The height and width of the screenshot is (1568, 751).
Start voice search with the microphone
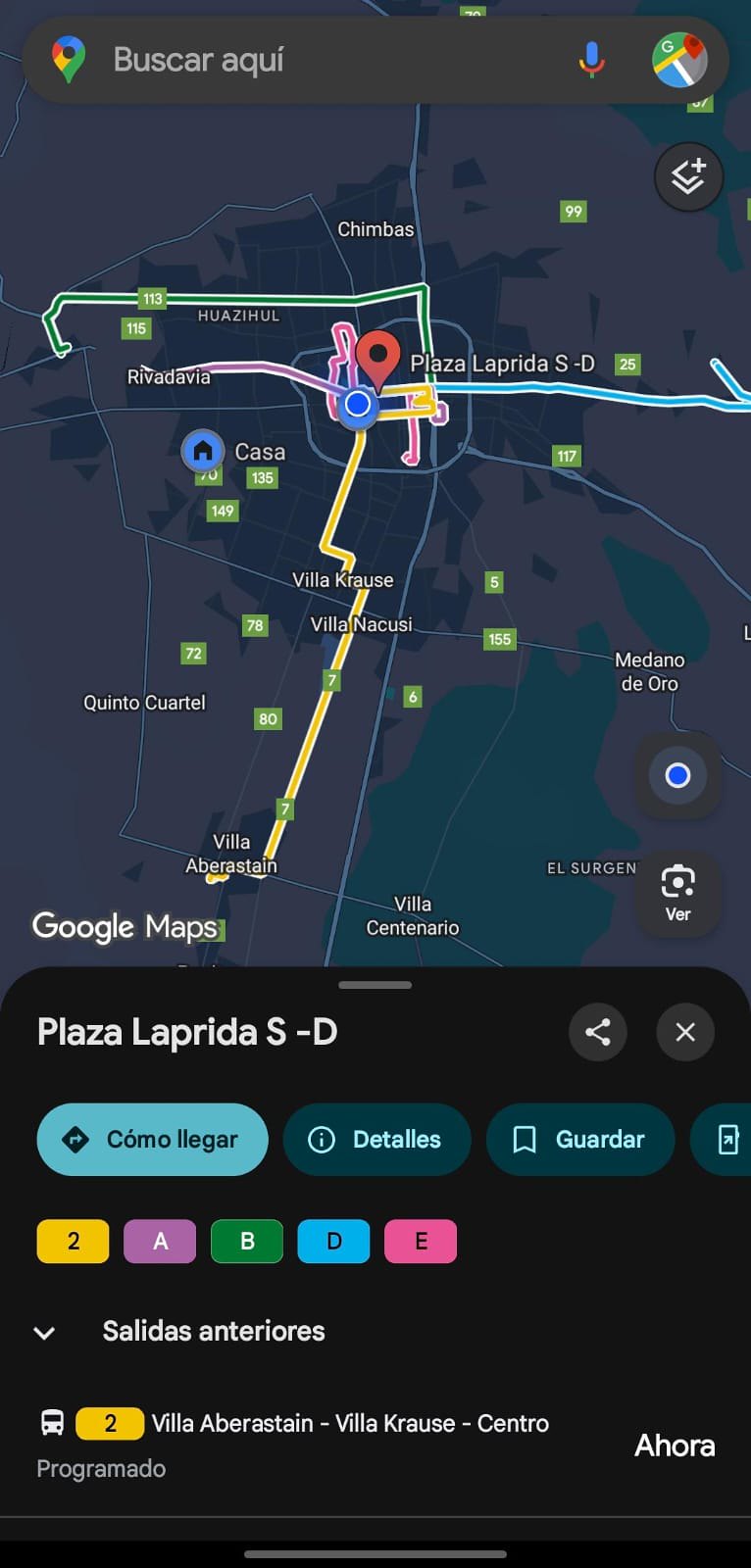(591, 60)
